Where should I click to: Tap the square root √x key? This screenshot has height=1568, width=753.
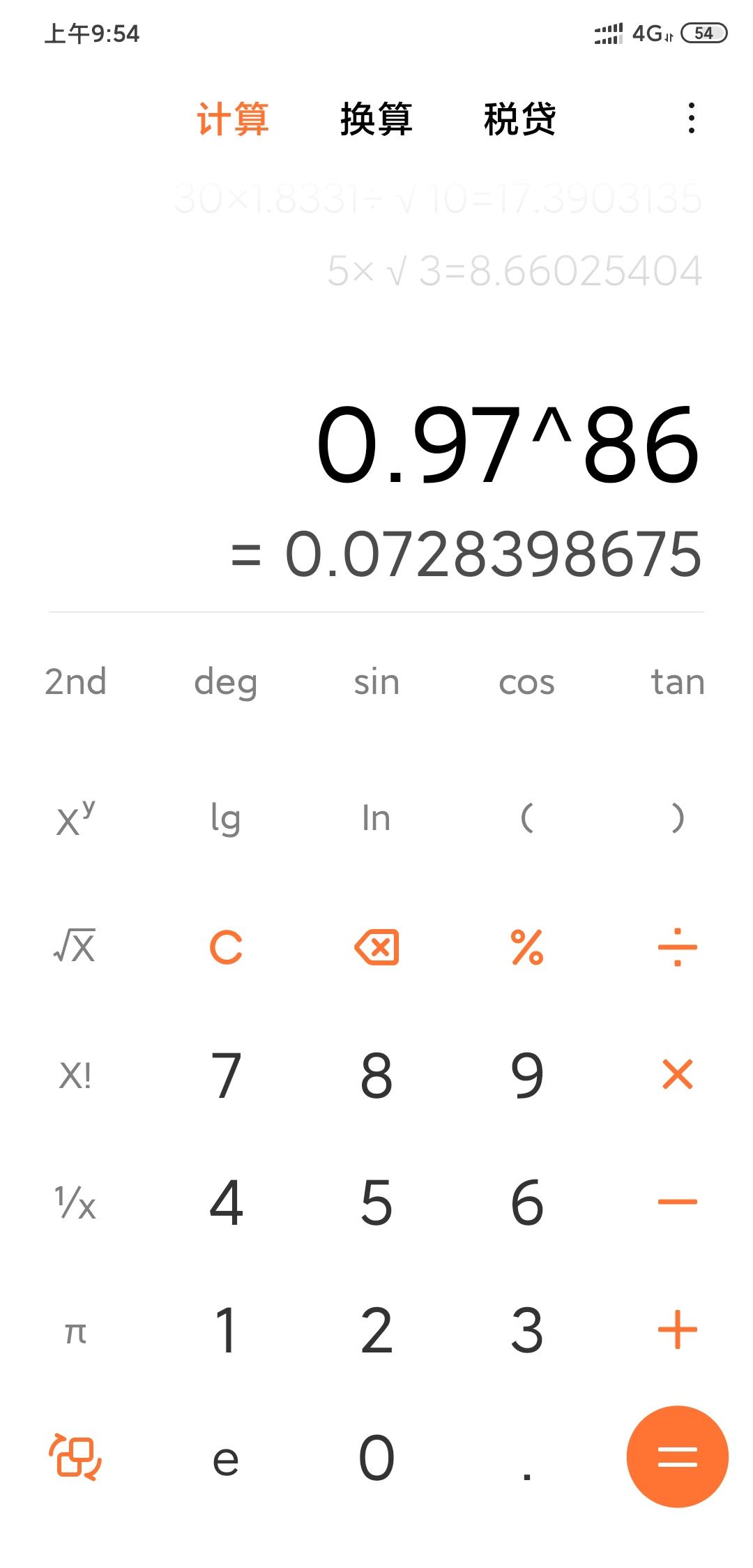click(x=75, y=946)
